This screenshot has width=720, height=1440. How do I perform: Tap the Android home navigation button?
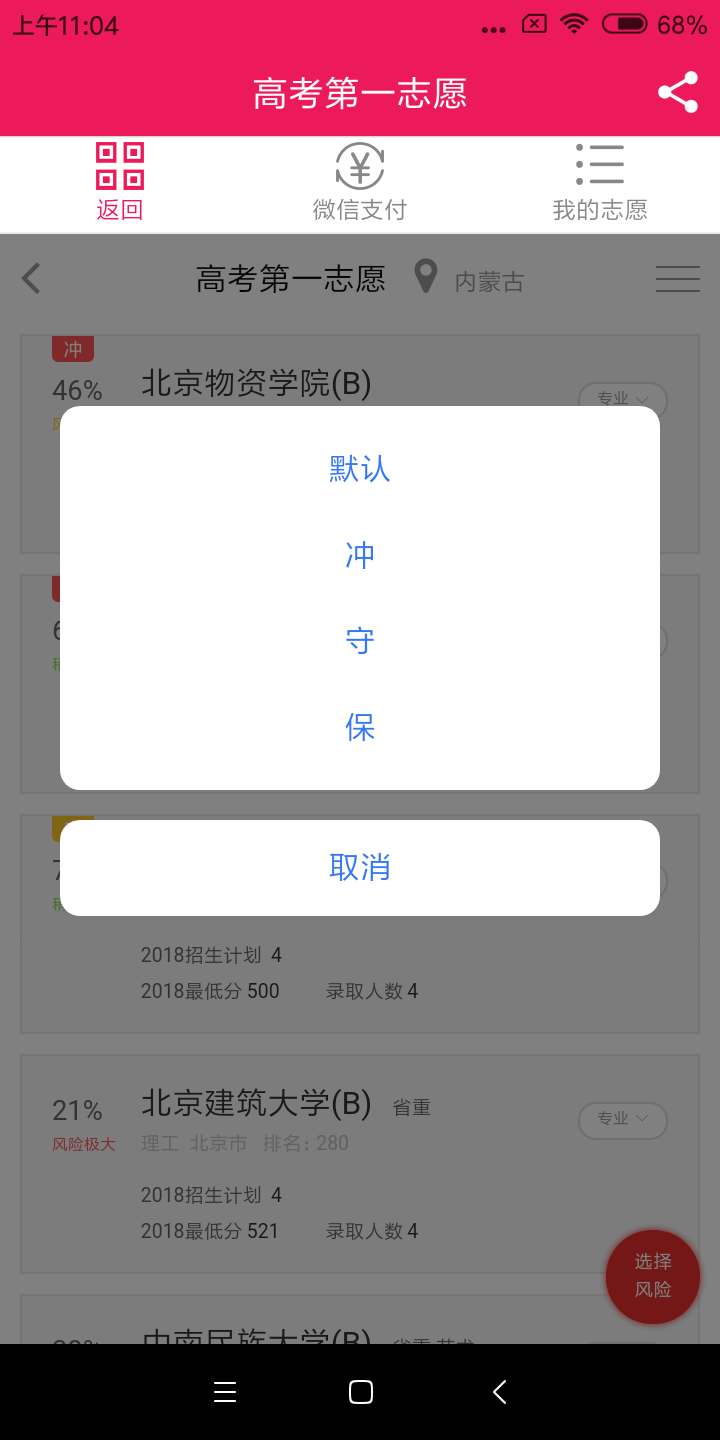click(360, 1391)
